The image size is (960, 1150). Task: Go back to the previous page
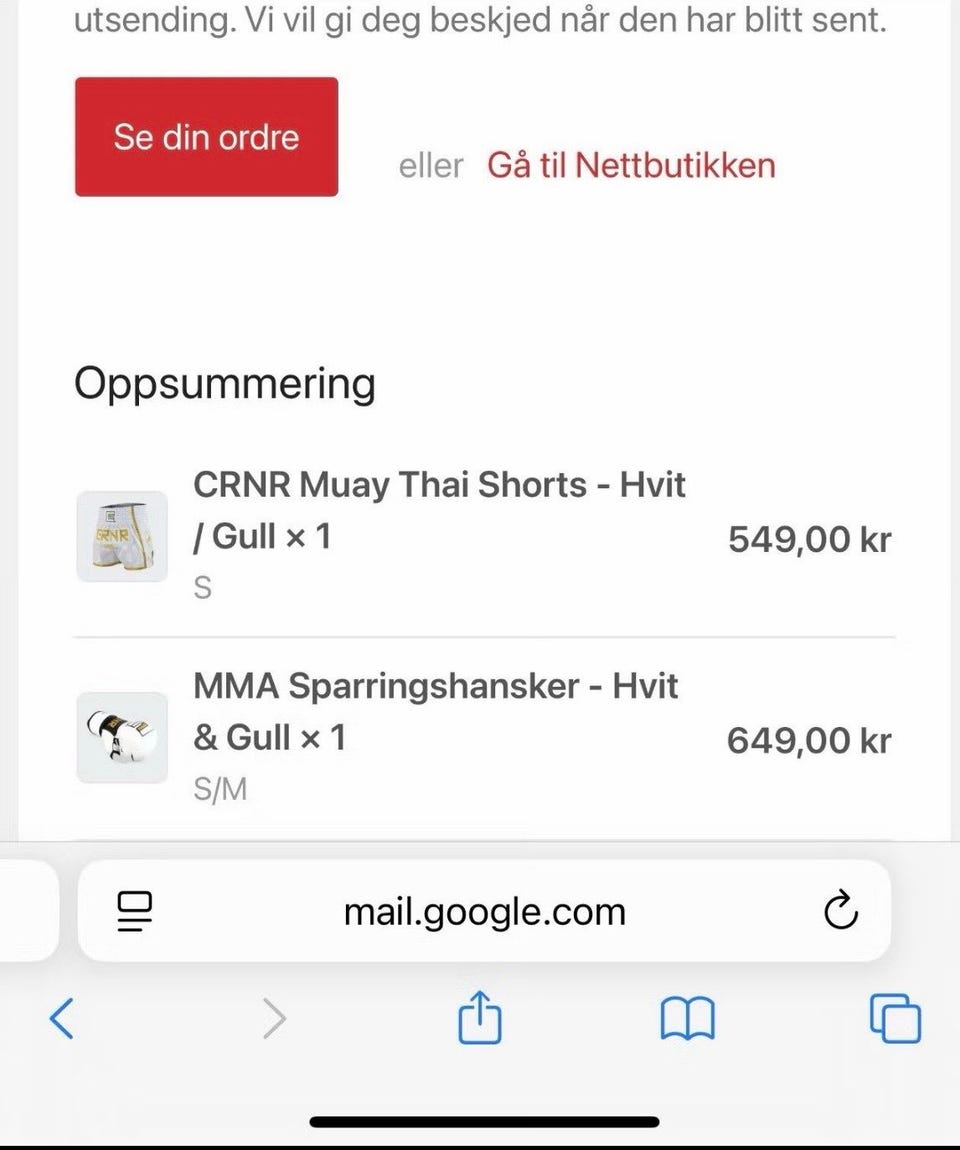tap(62, 1019)
